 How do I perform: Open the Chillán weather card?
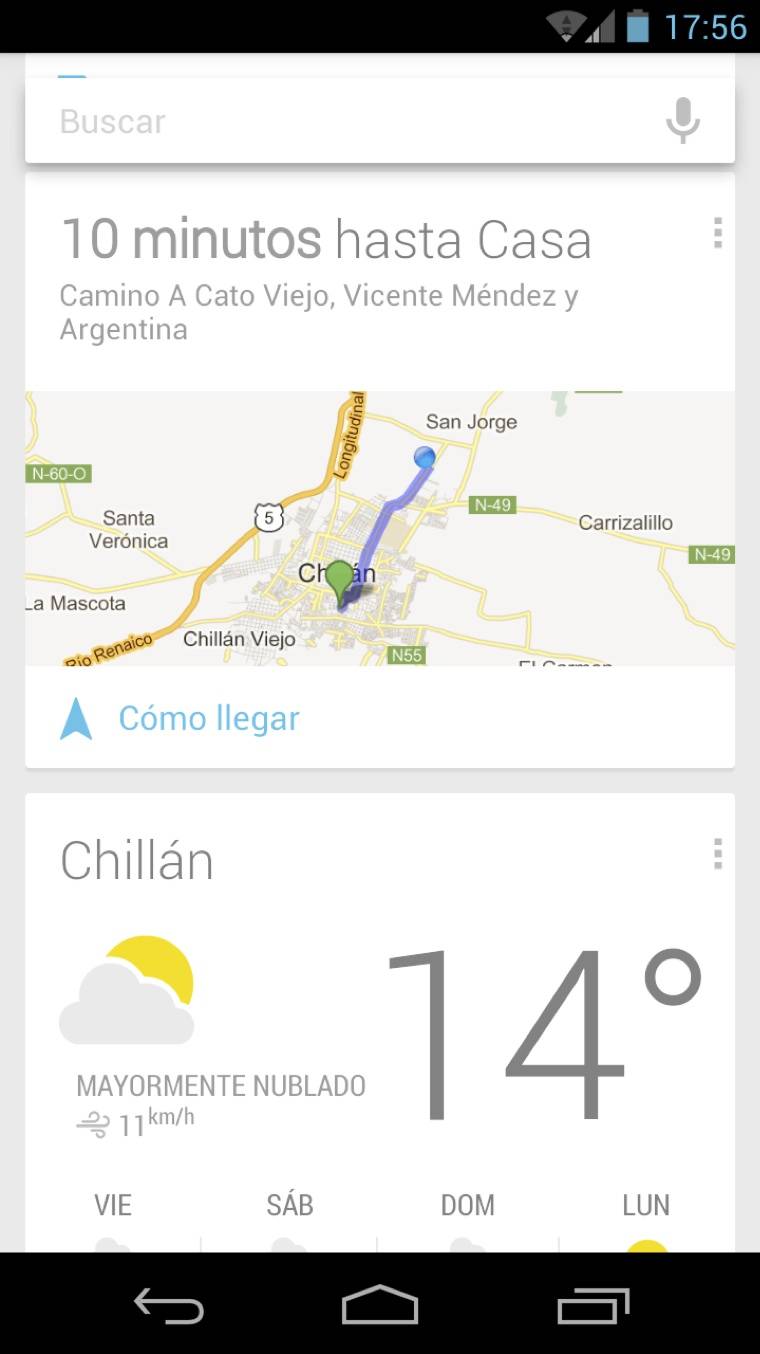click(380, 1022)
